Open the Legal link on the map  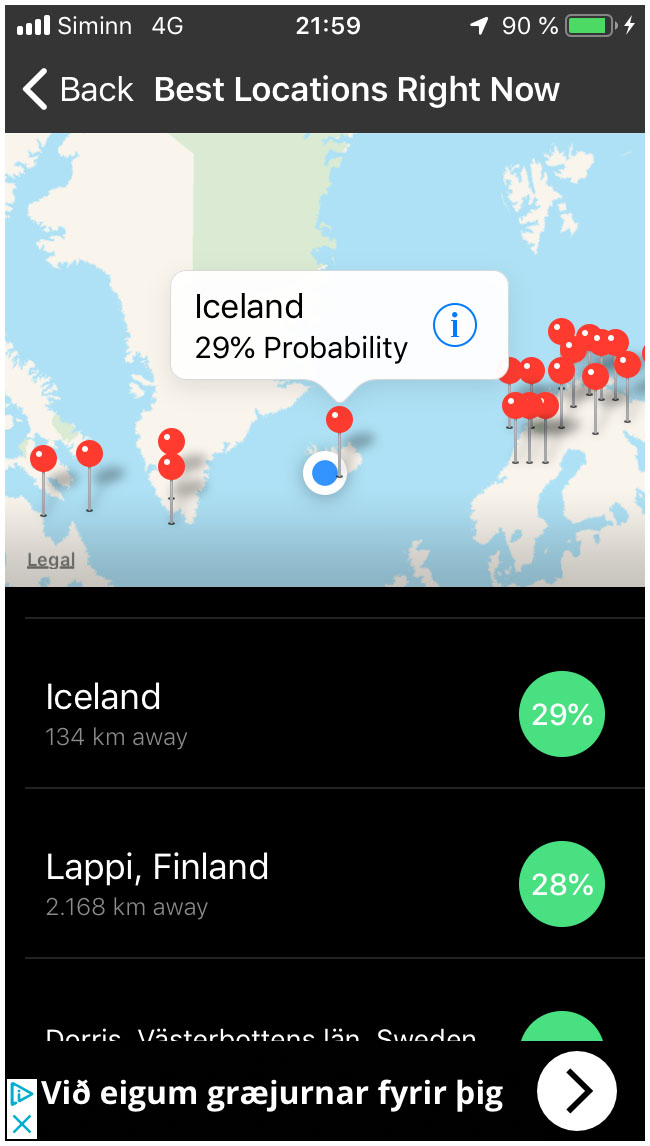pos(50,560)
